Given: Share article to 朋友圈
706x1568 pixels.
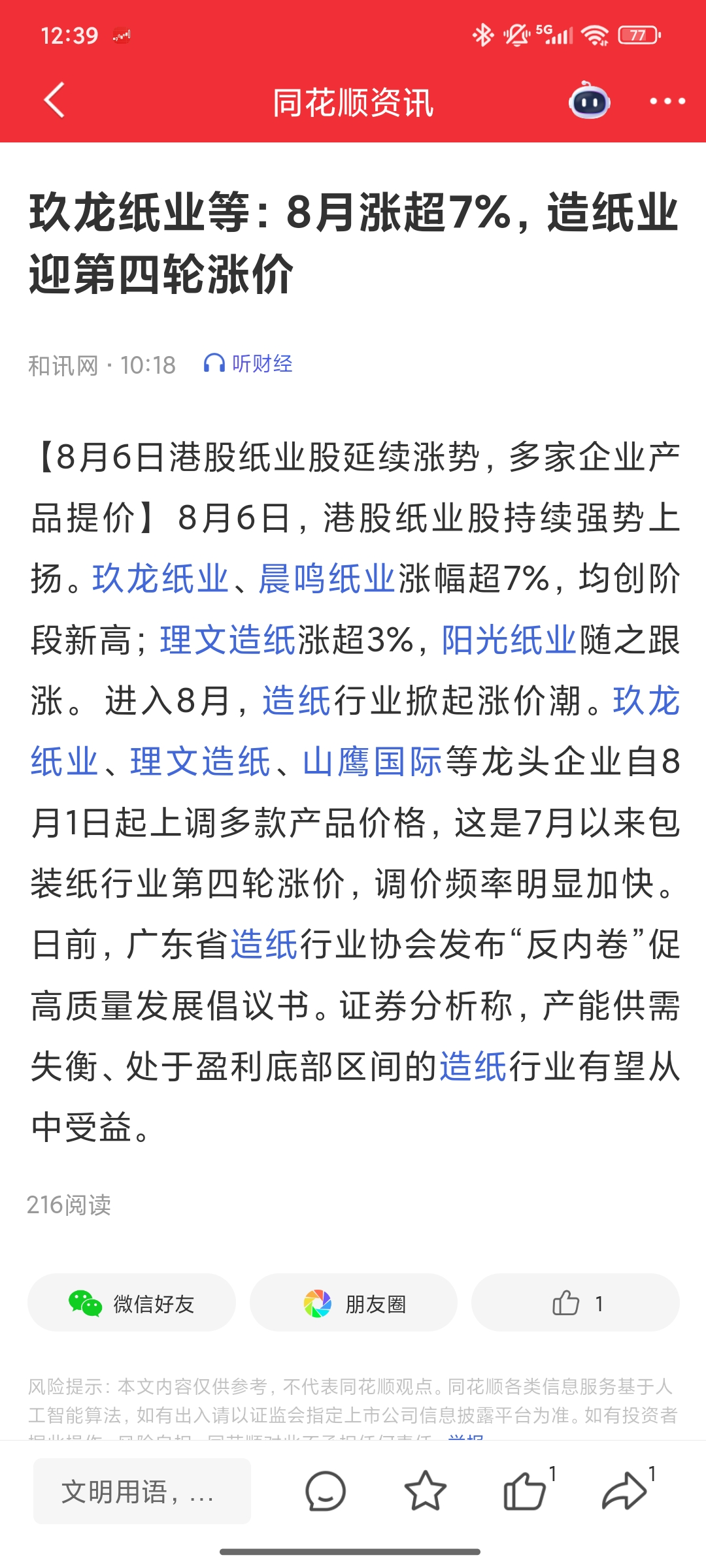Looking at the screenshot, I should 354,1303.
